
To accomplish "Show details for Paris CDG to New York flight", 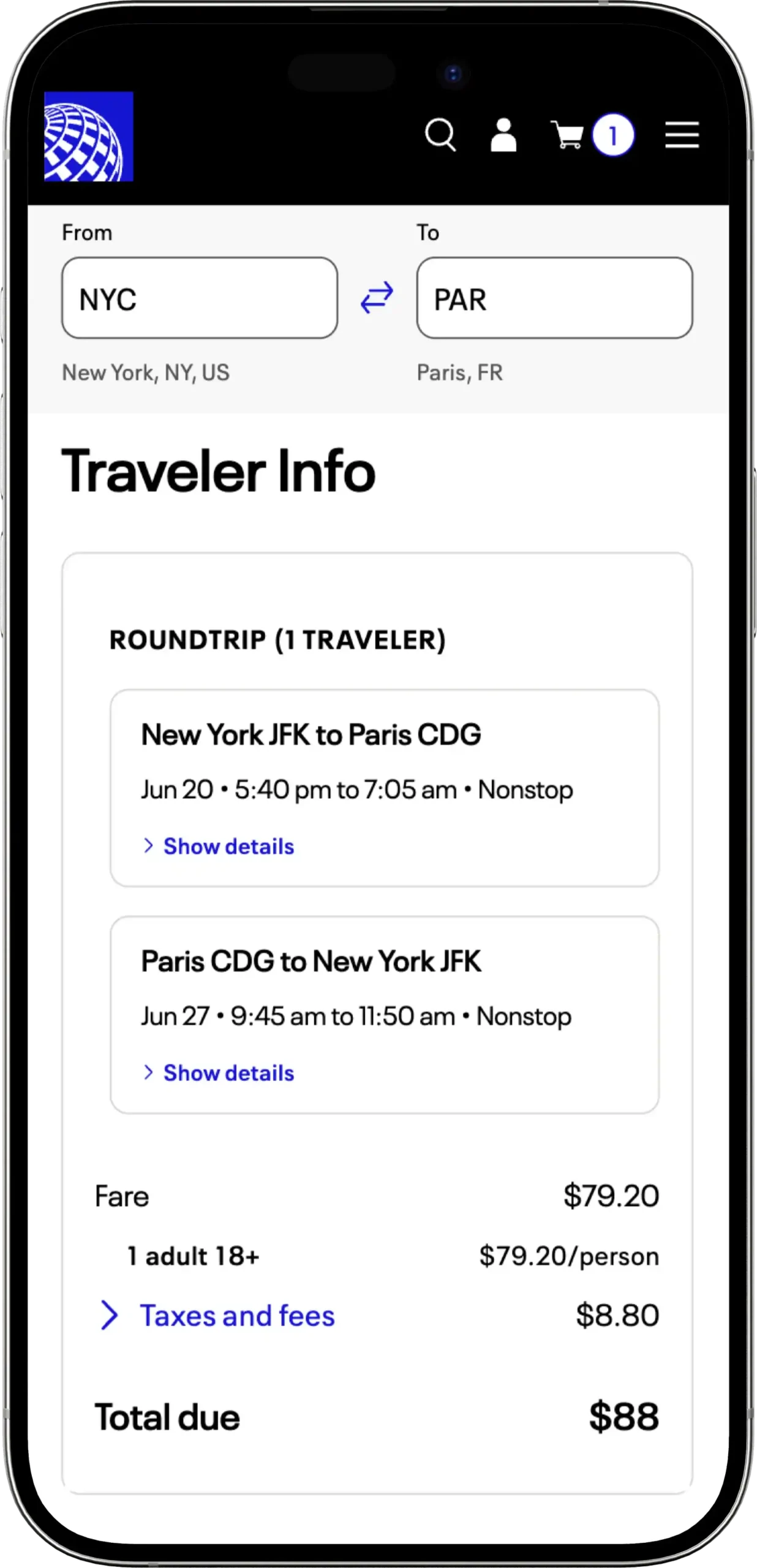I will pyautogui.click(x=228, y=1073).
